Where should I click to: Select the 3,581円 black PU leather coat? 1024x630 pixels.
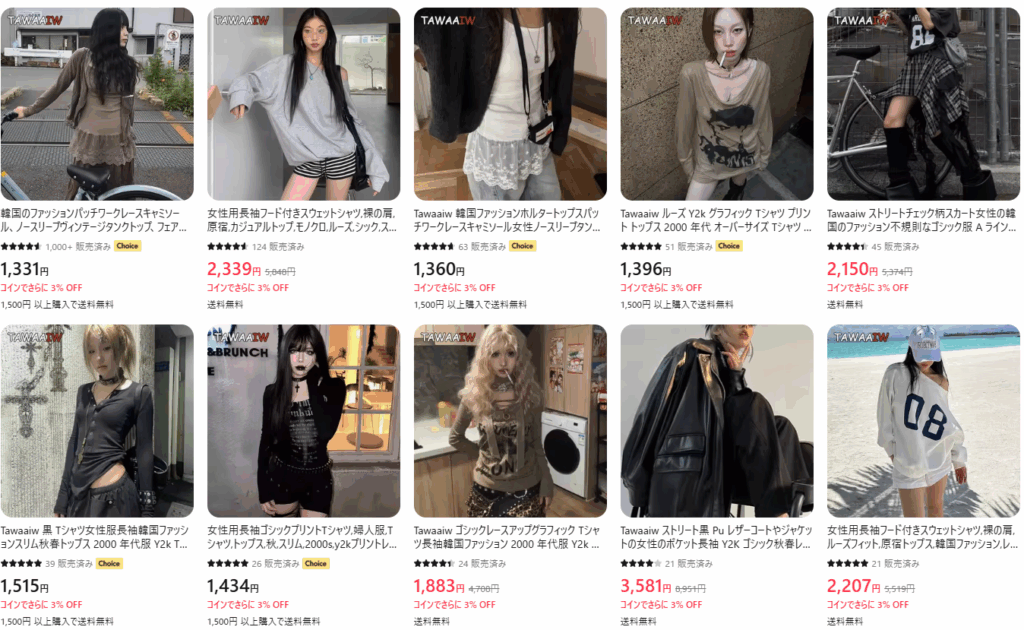(x=716, y=420)
